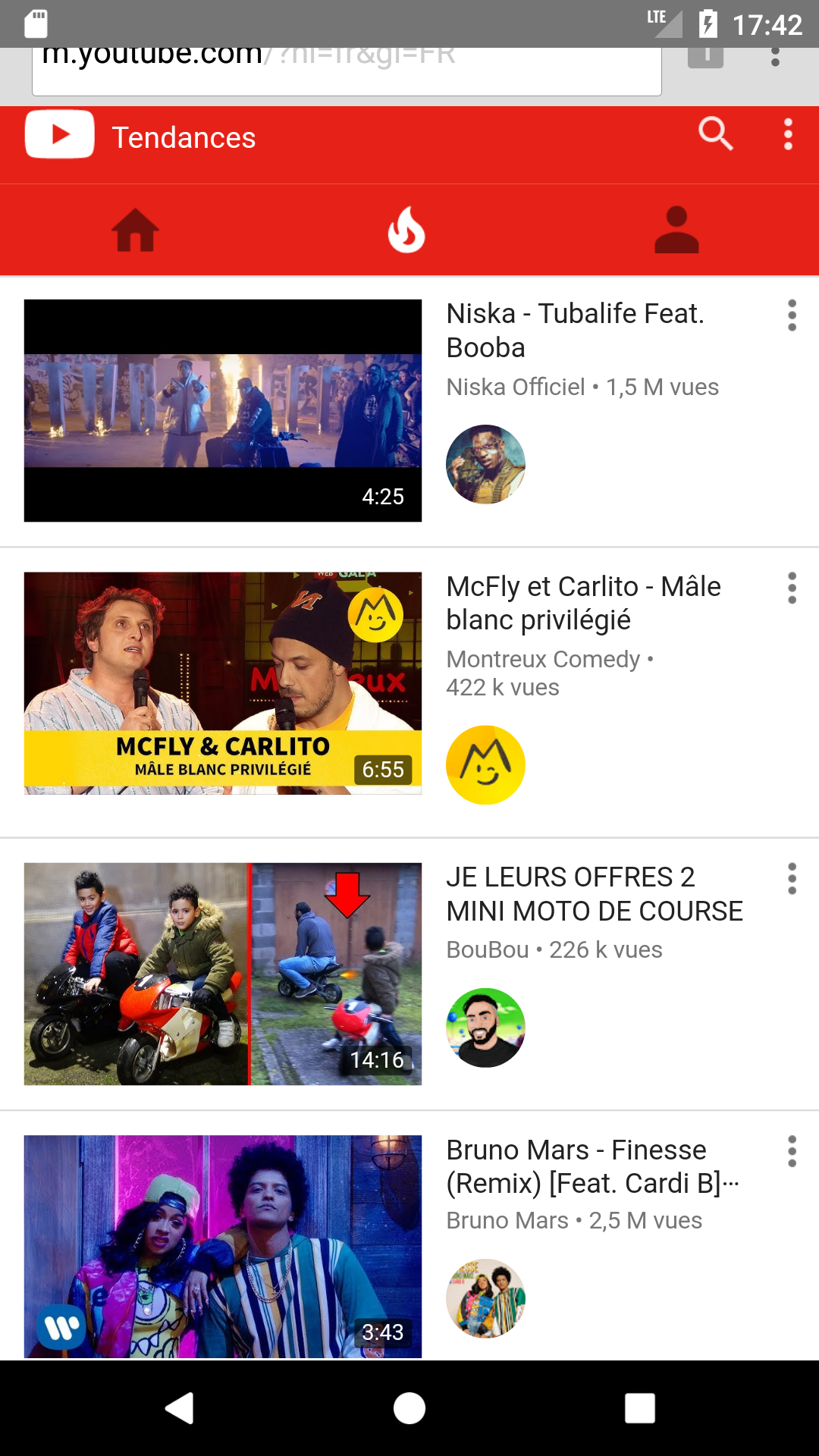Screen dimensions: 819x1456
Task: Go back with the system back button
Action: coord(180,1408)
